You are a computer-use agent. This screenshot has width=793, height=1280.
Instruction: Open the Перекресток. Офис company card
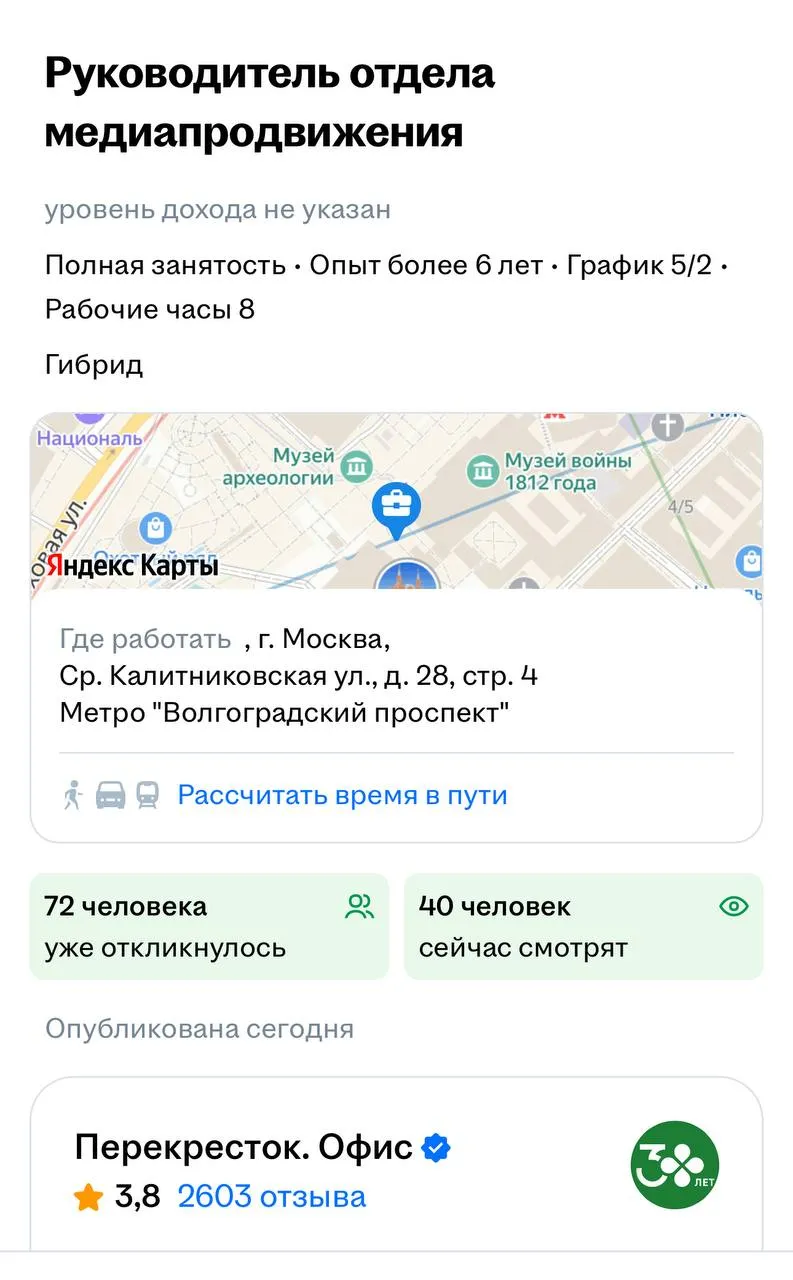click(x=244, y=1148)
